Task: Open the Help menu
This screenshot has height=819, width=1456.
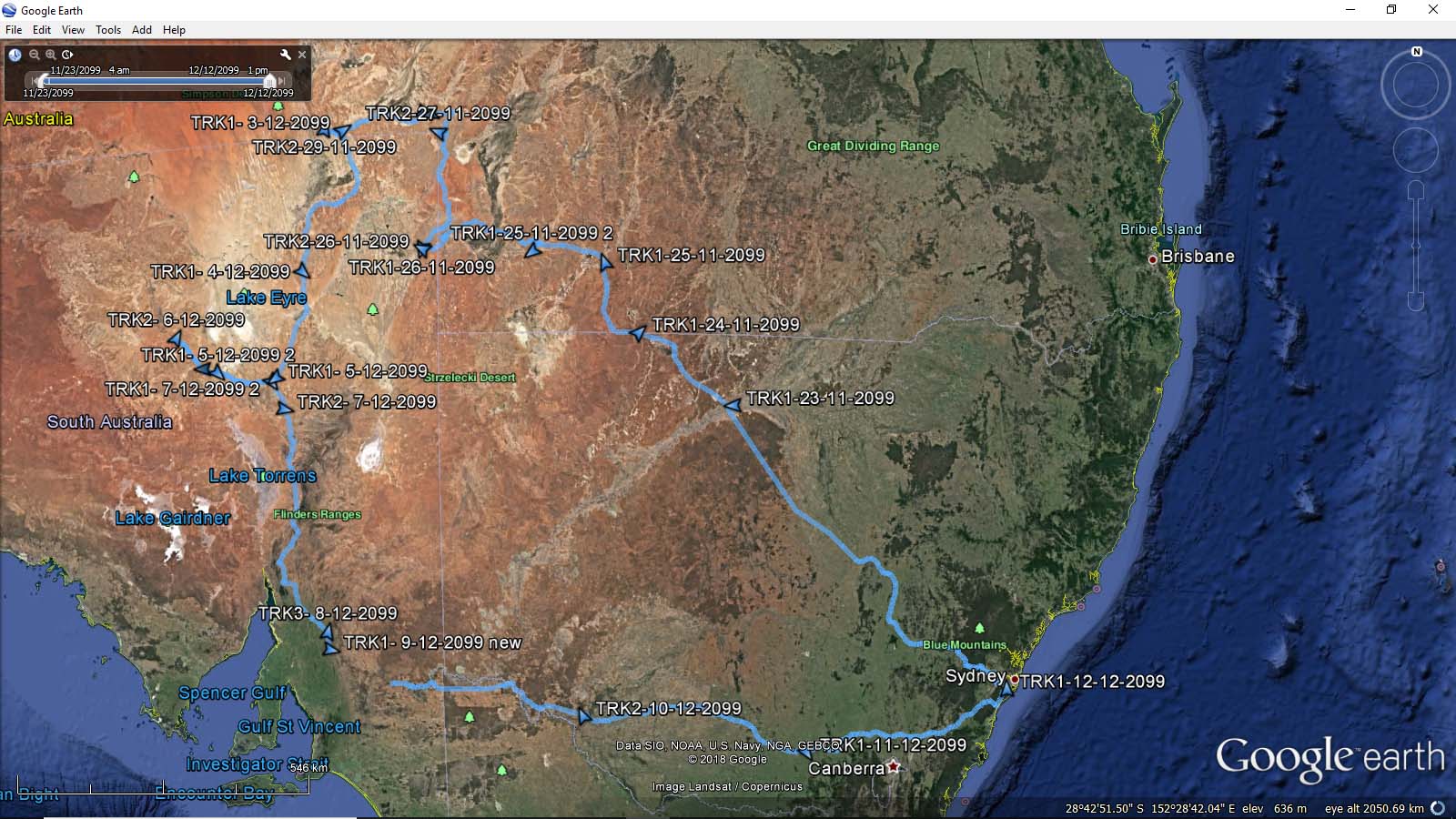Action: pos(174,30)
